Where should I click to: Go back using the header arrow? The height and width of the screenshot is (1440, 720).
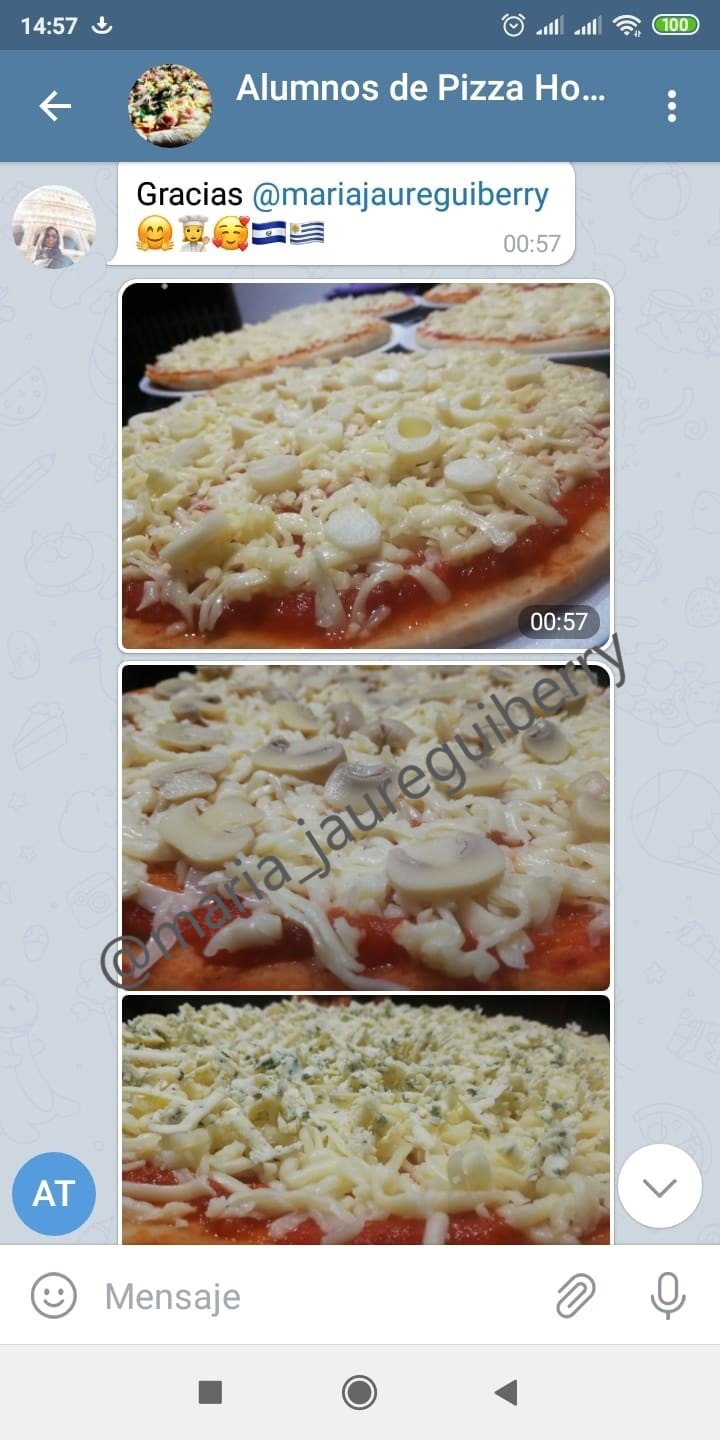coord(55,106)
